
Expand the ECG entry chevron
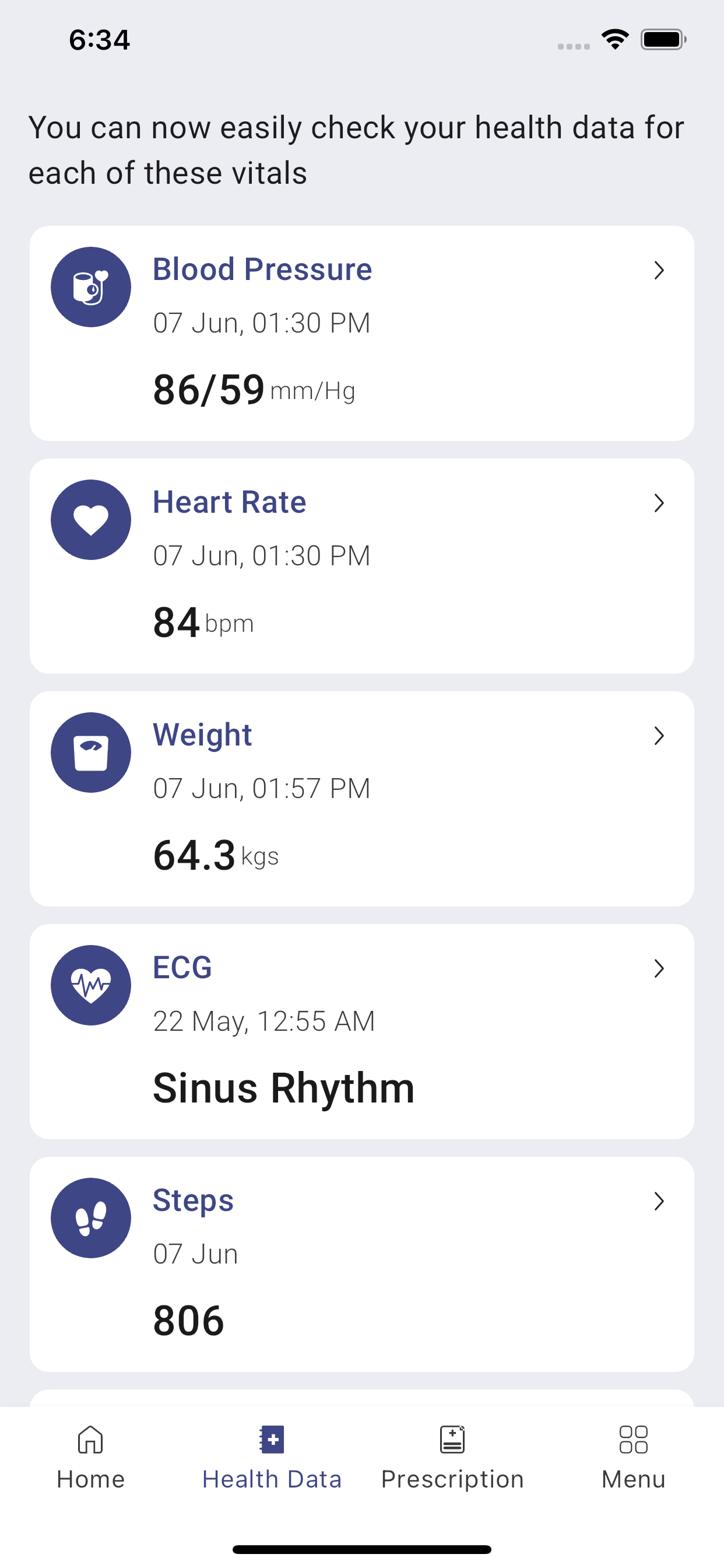(x=659, y=969)
